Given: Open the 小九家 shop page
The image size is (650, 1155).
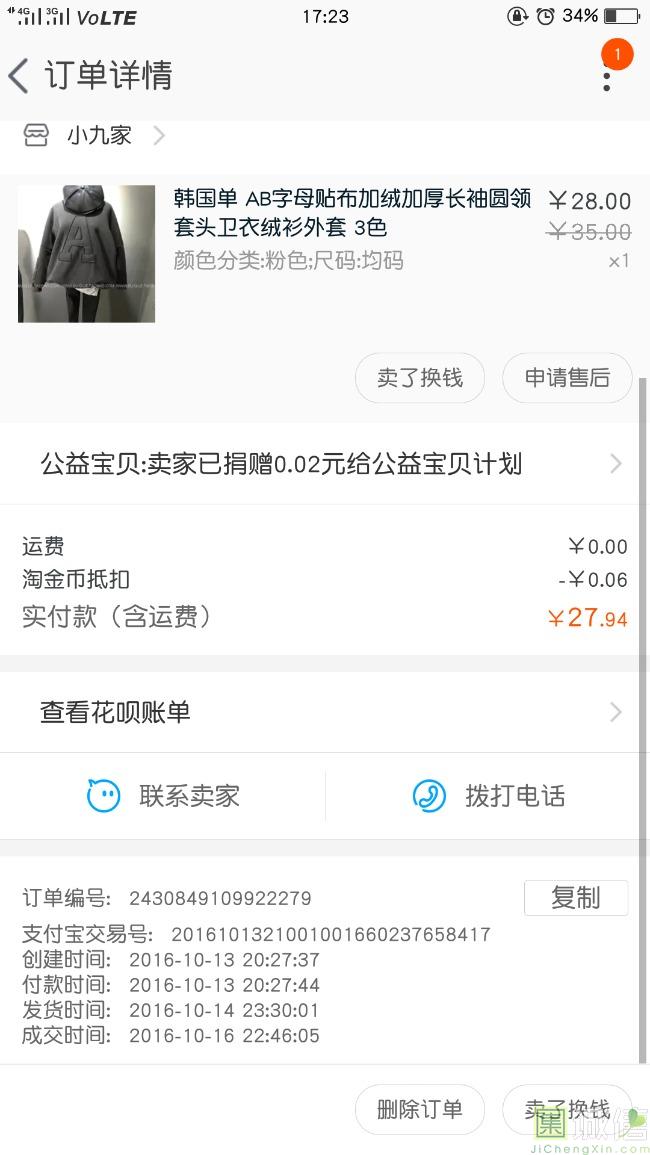Looking at the screenshot, I should 99,136.
